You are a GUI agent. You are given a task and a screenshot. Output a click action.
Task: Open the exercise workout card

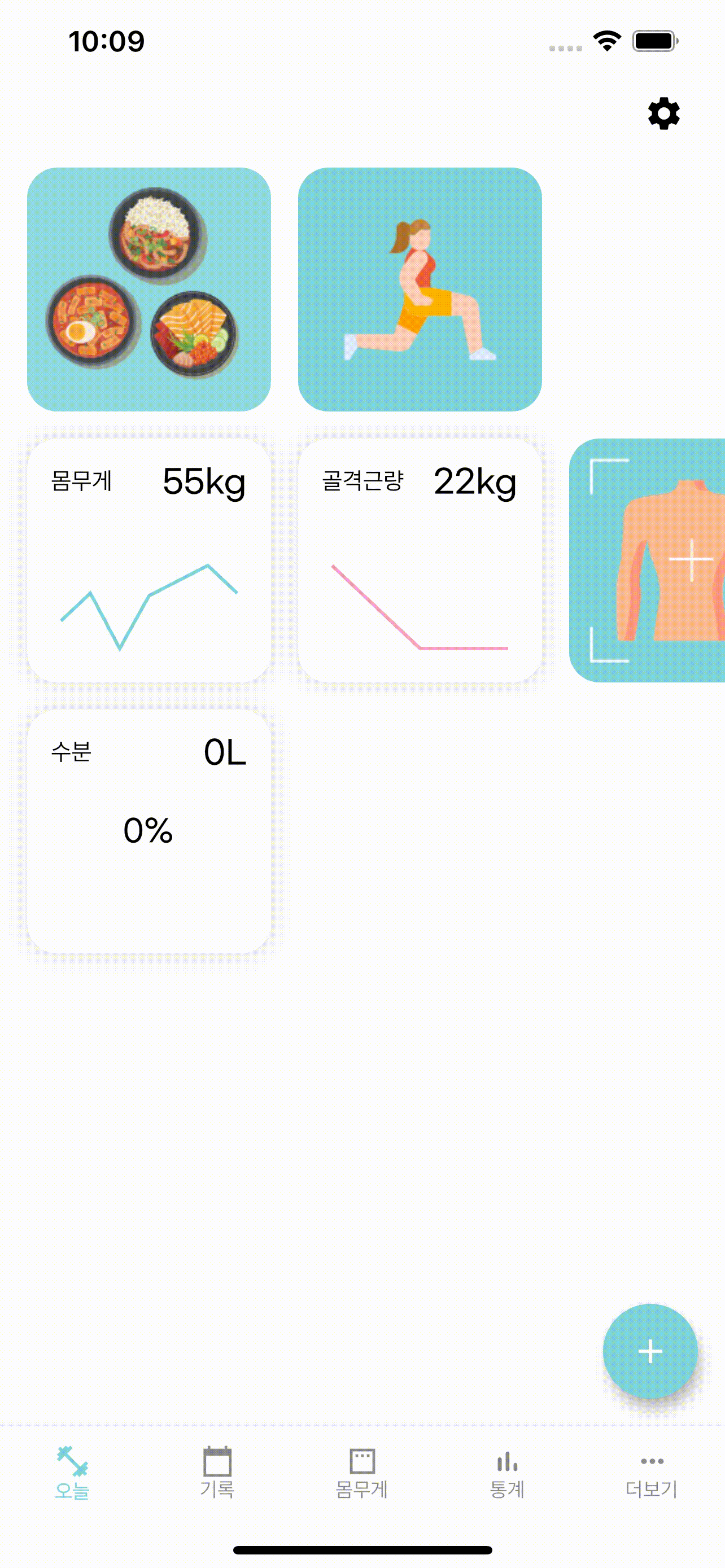click(x=420, y=289)
